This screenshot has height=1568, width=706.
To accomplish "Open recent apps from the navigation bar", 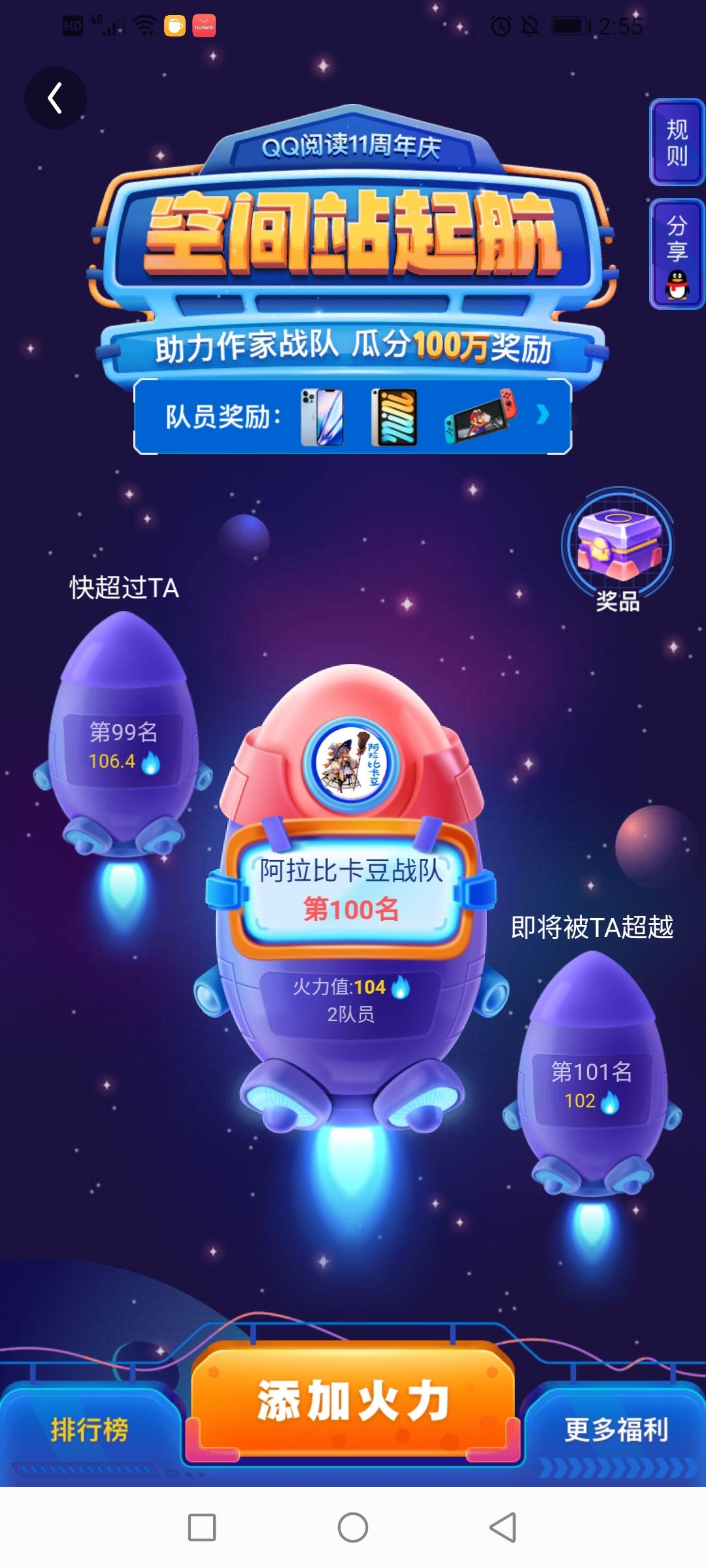I will 202,1527.
